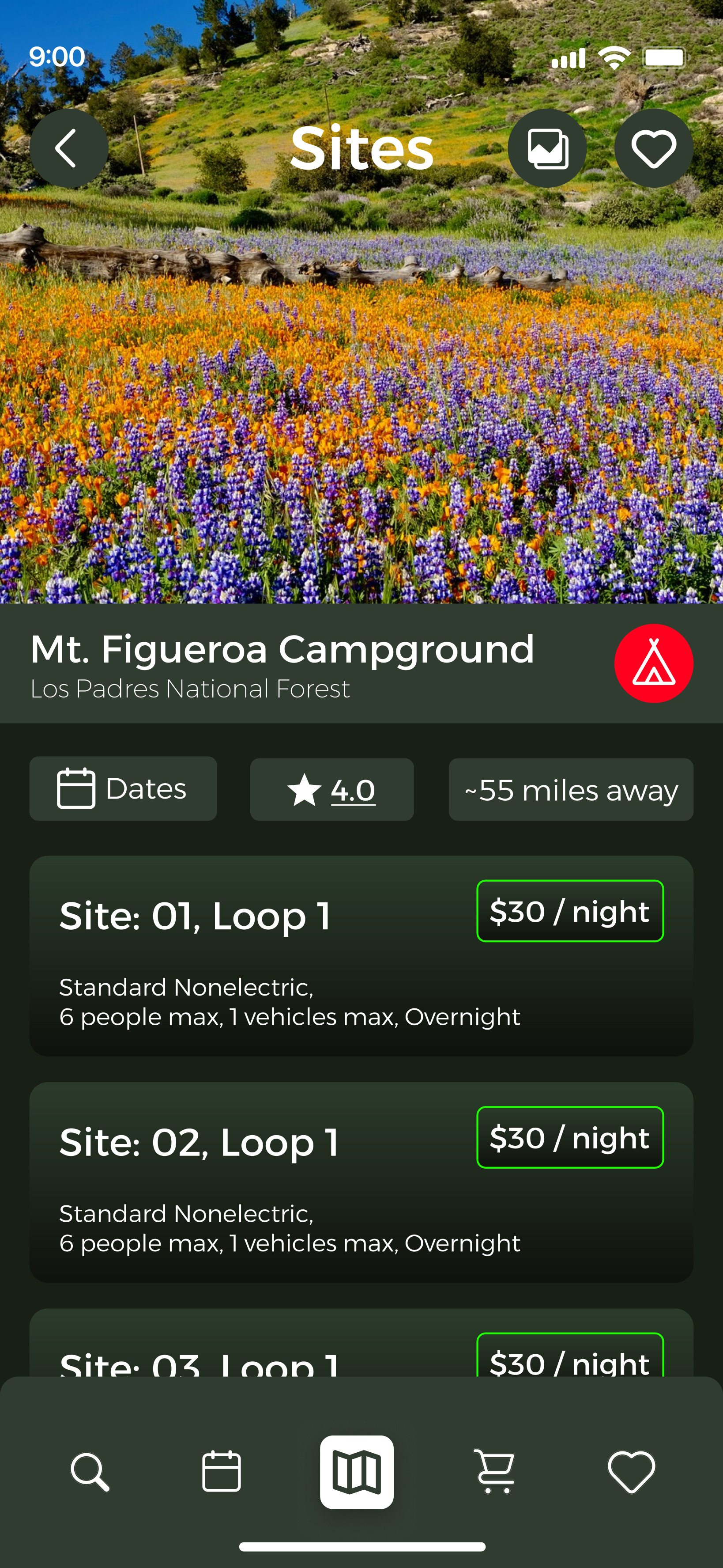View the 4.0 star rating reviews
Viewport: 723px width, 1568px height.
332,790
